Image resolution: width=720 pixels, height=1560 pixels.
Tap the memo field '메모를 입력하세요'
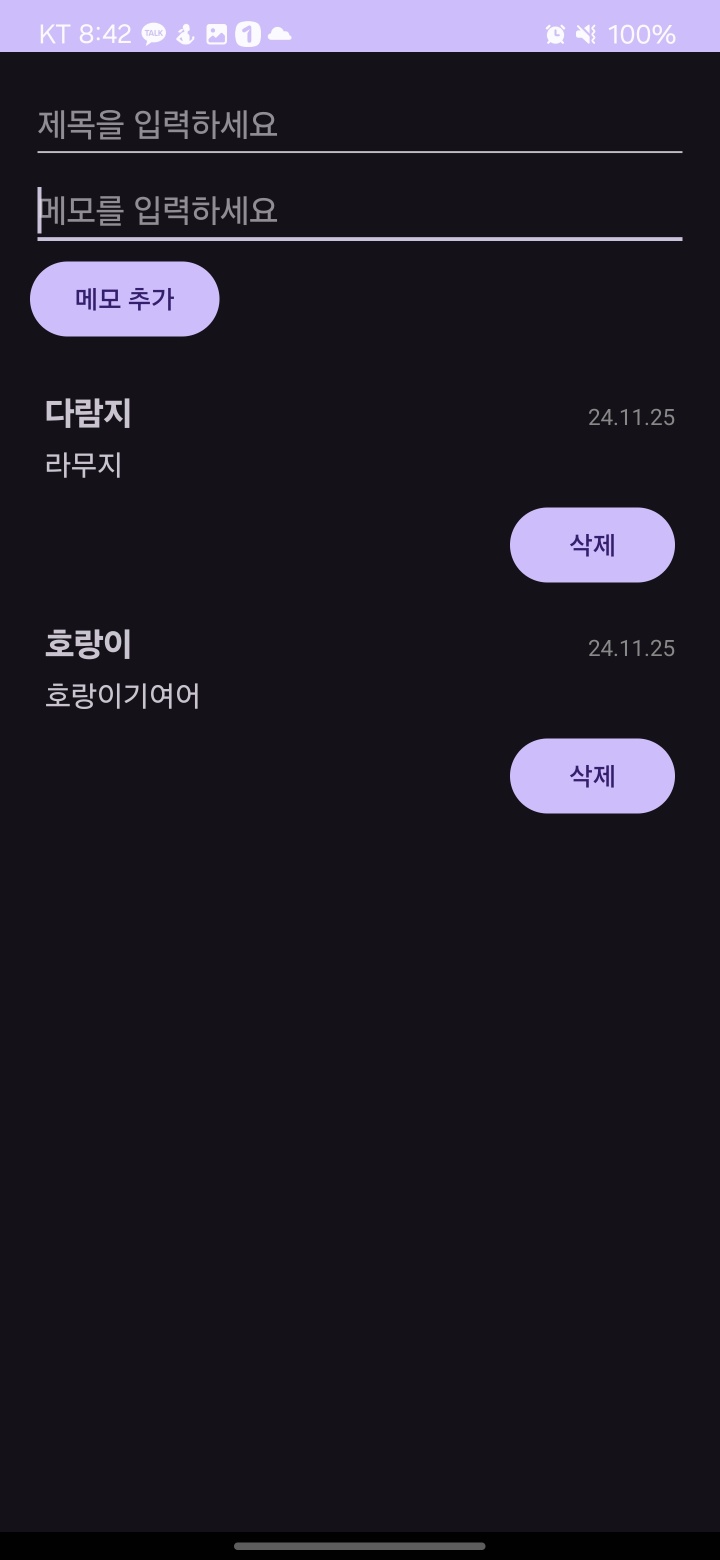click(x=359, y=211)
